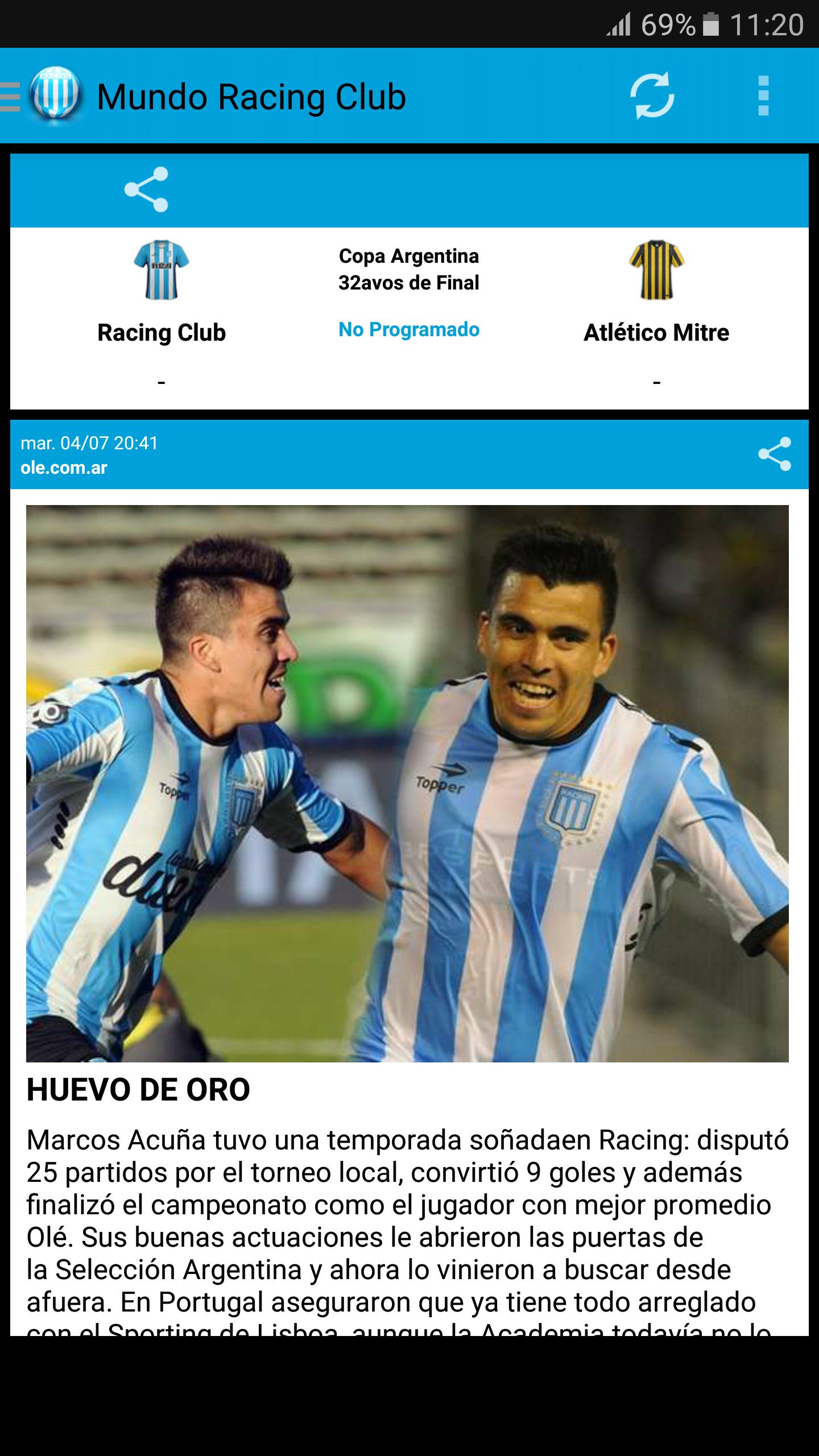This screenshot has height=1456, width=819.
Task: Tap the No Programado match status
Action: [x=409, y=330]
